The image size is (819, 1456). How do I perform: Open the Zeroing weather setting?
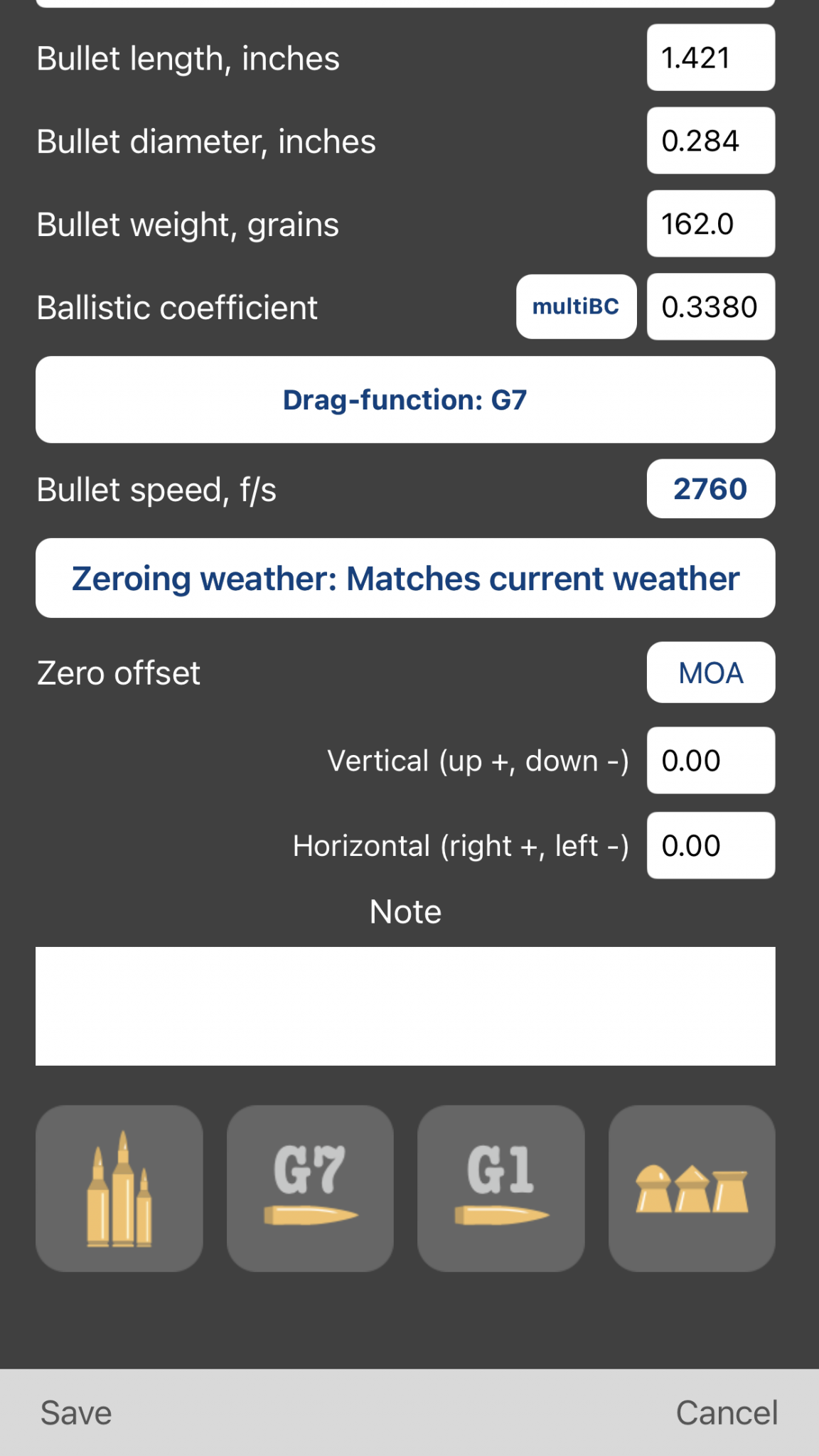tap(405, 578)
